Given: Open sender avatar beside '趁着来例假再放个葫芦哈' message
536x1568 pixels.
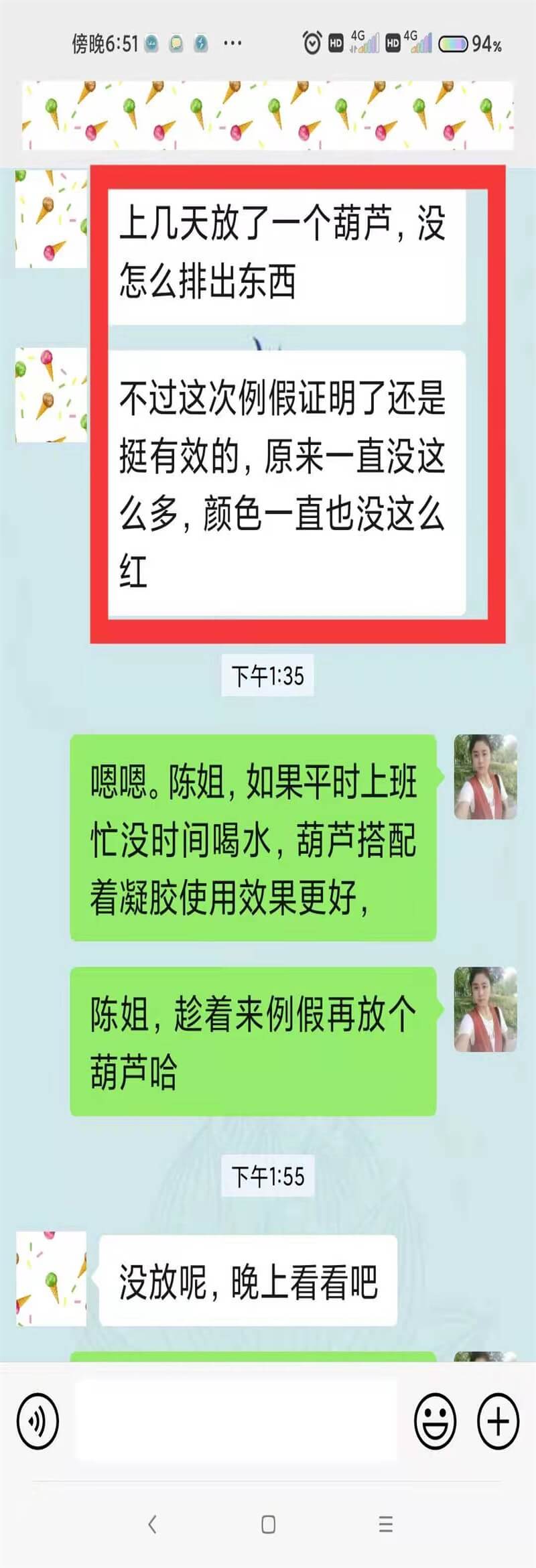Looking at the screenshot, I should click(x=485, y=1008).
